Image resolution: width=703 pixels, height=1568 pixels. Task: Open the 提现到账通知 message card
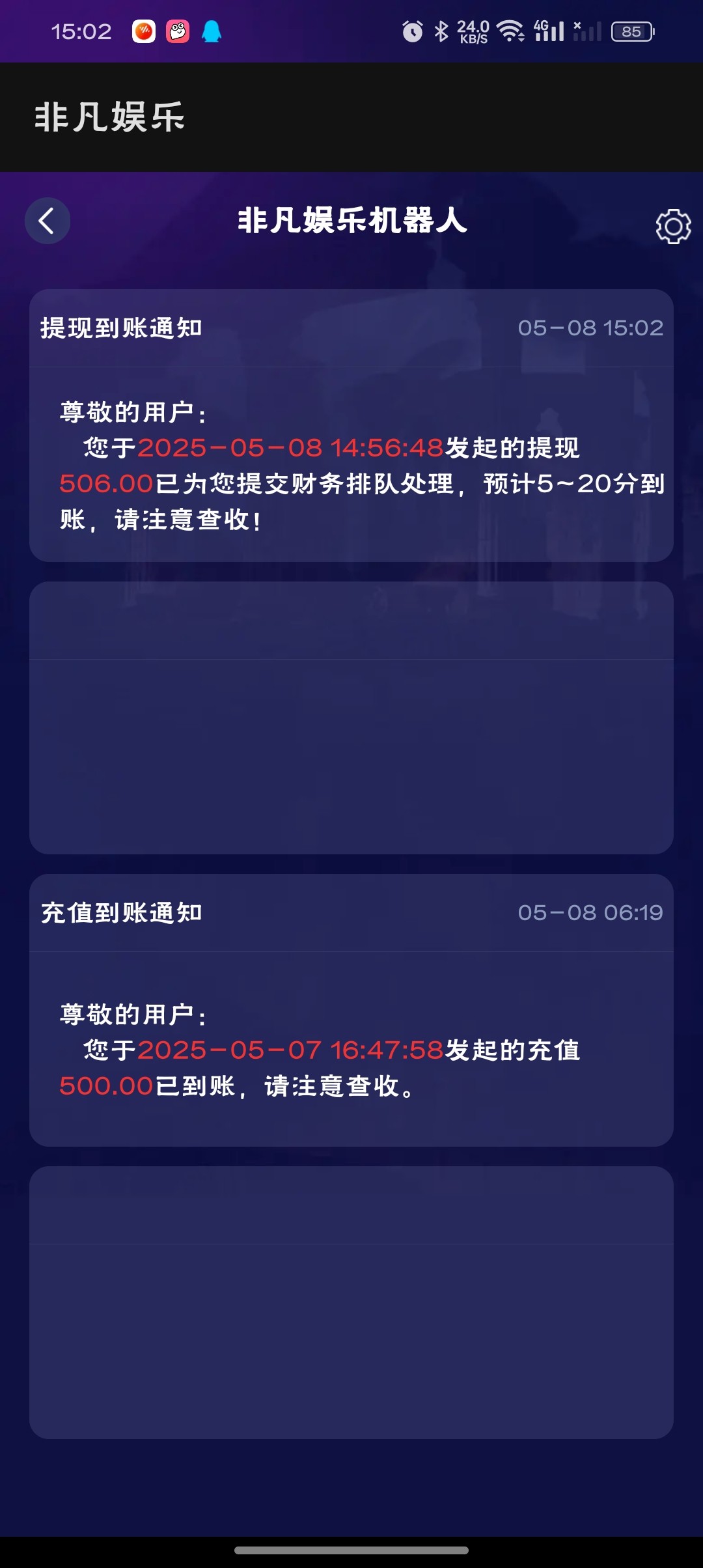351,425
